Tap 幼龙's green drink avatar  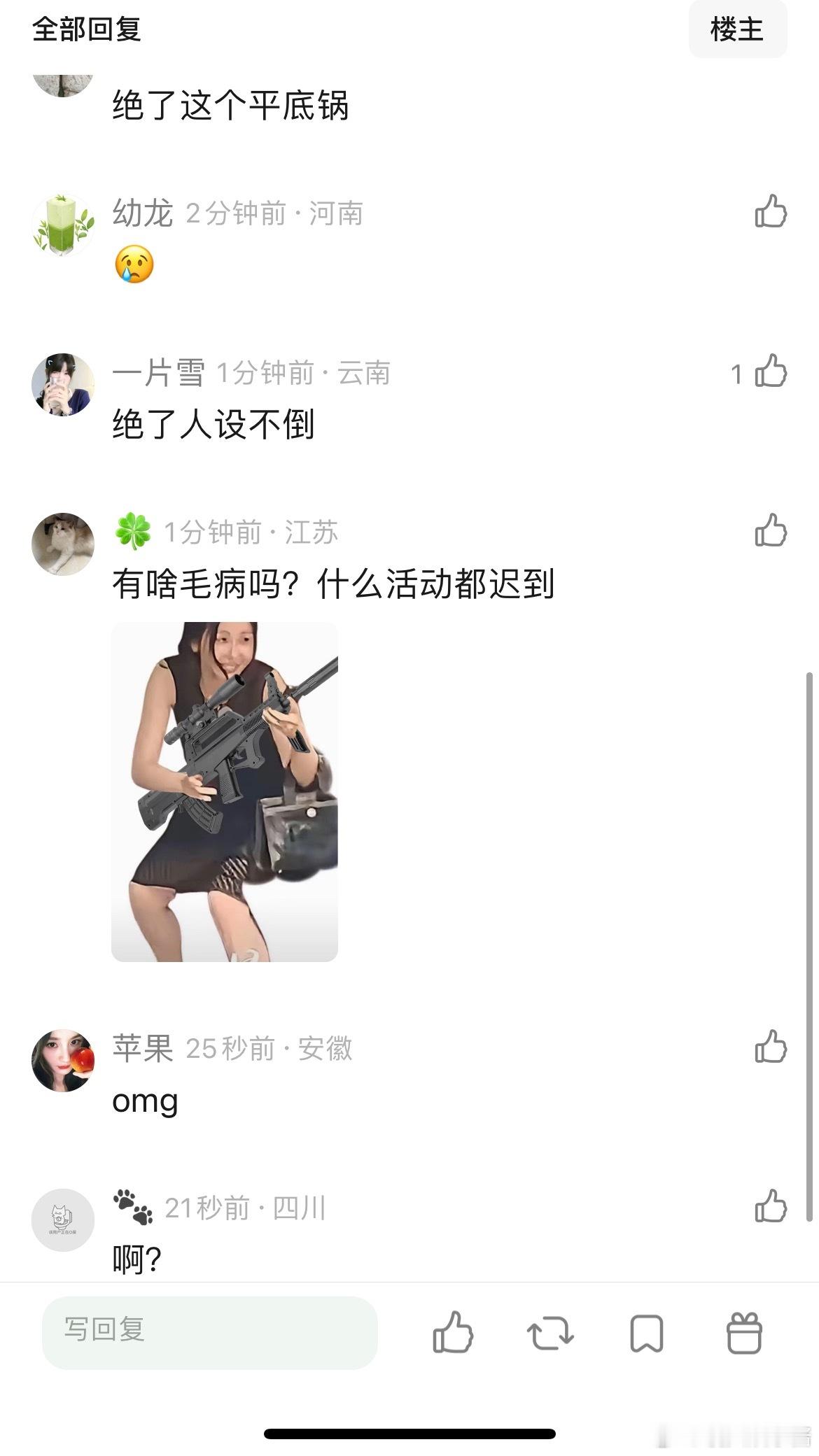coord(63,216)
